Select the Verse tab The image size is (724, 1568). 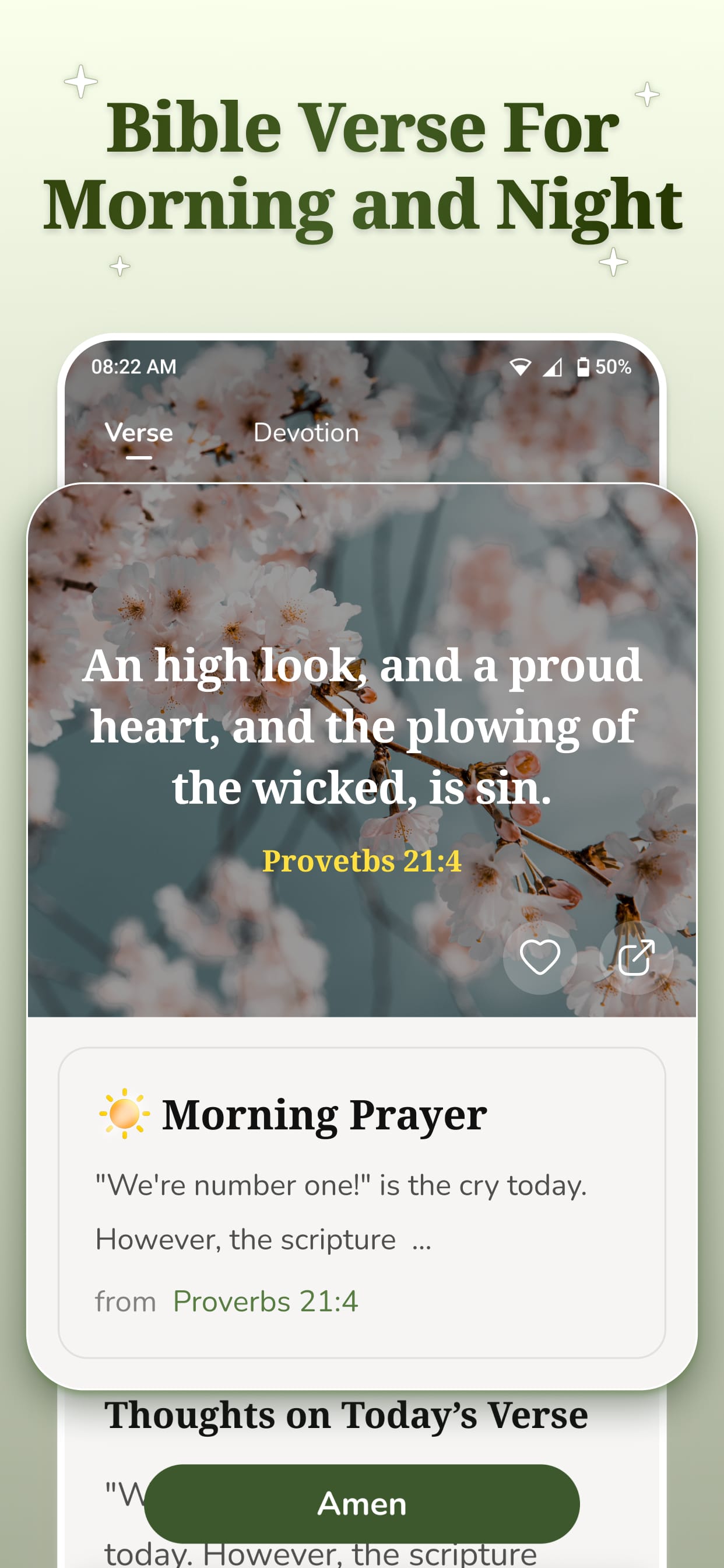pos(139,433)
